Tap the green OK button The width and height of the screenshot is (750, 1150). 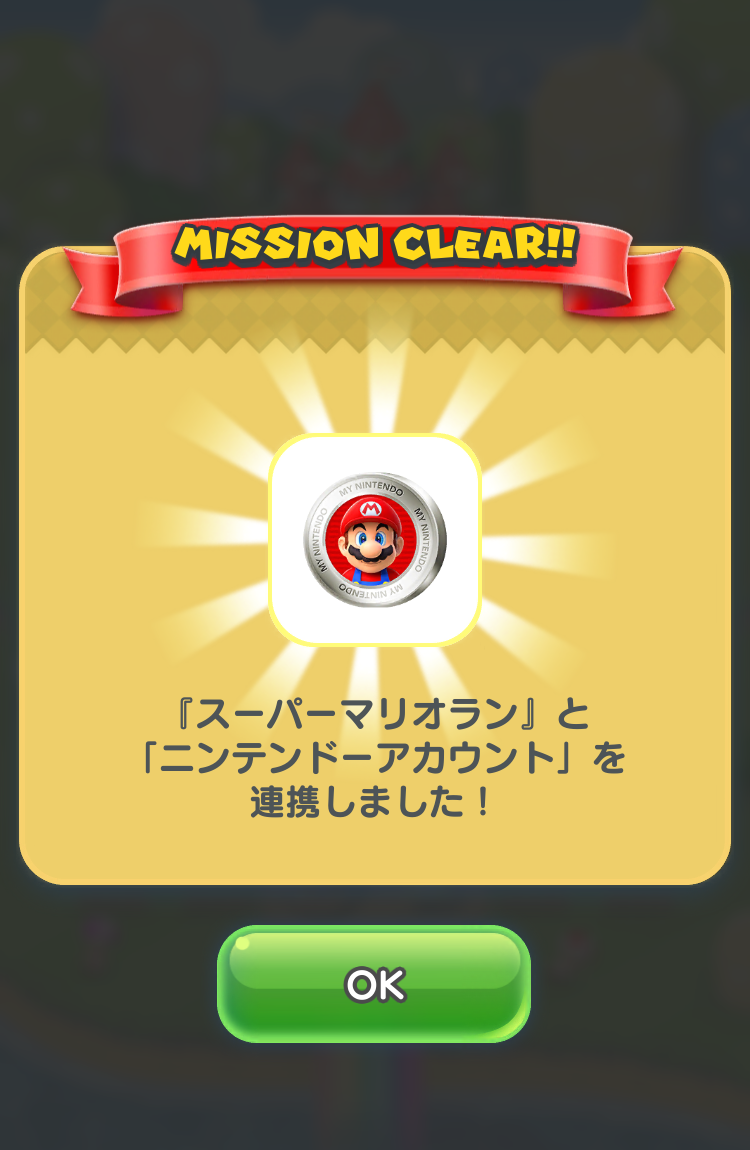tap(374, 984)
